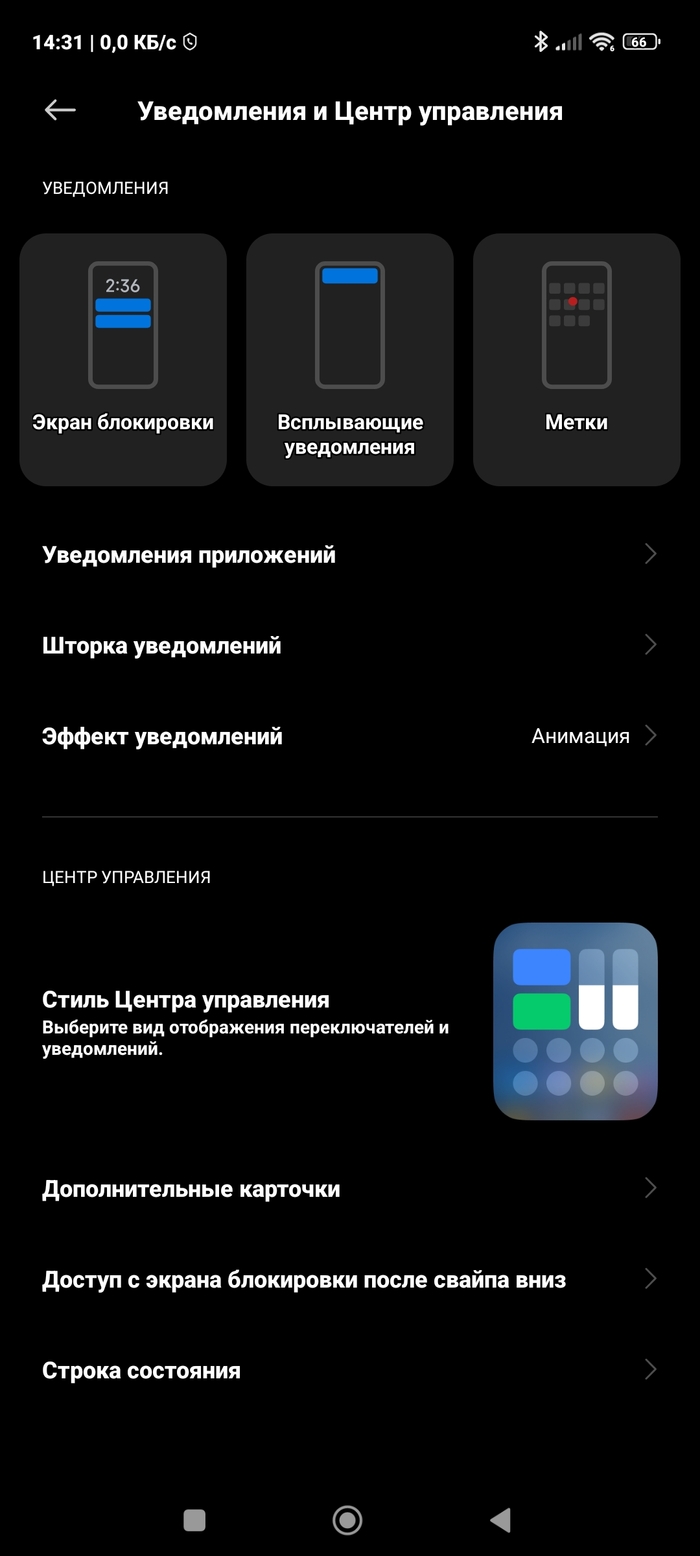Tap the system home button
700x1556 pixels.
click(x=347, y=1520)
